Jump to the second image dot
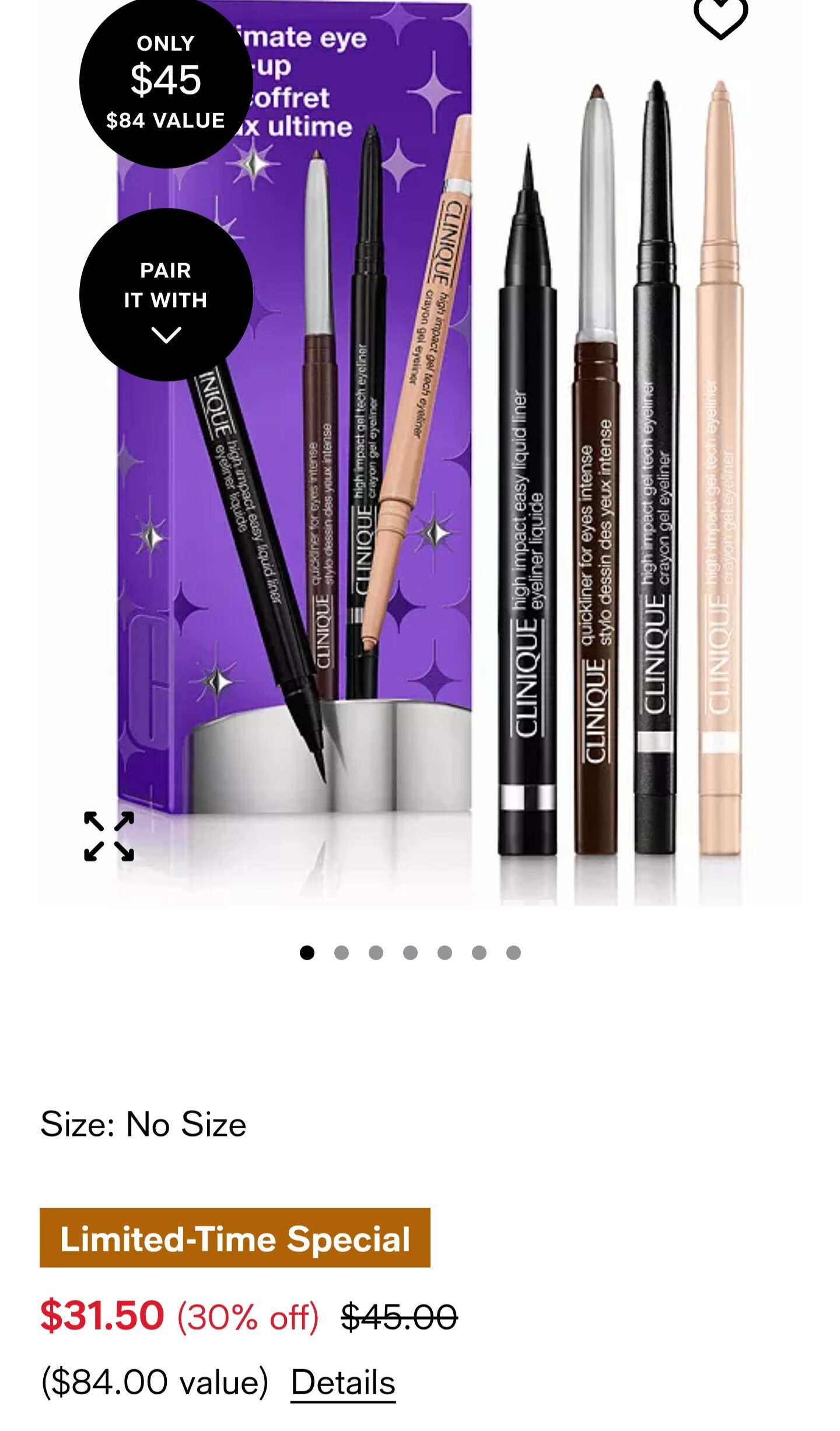This screenshot has width=840, height=1431. 341,953
